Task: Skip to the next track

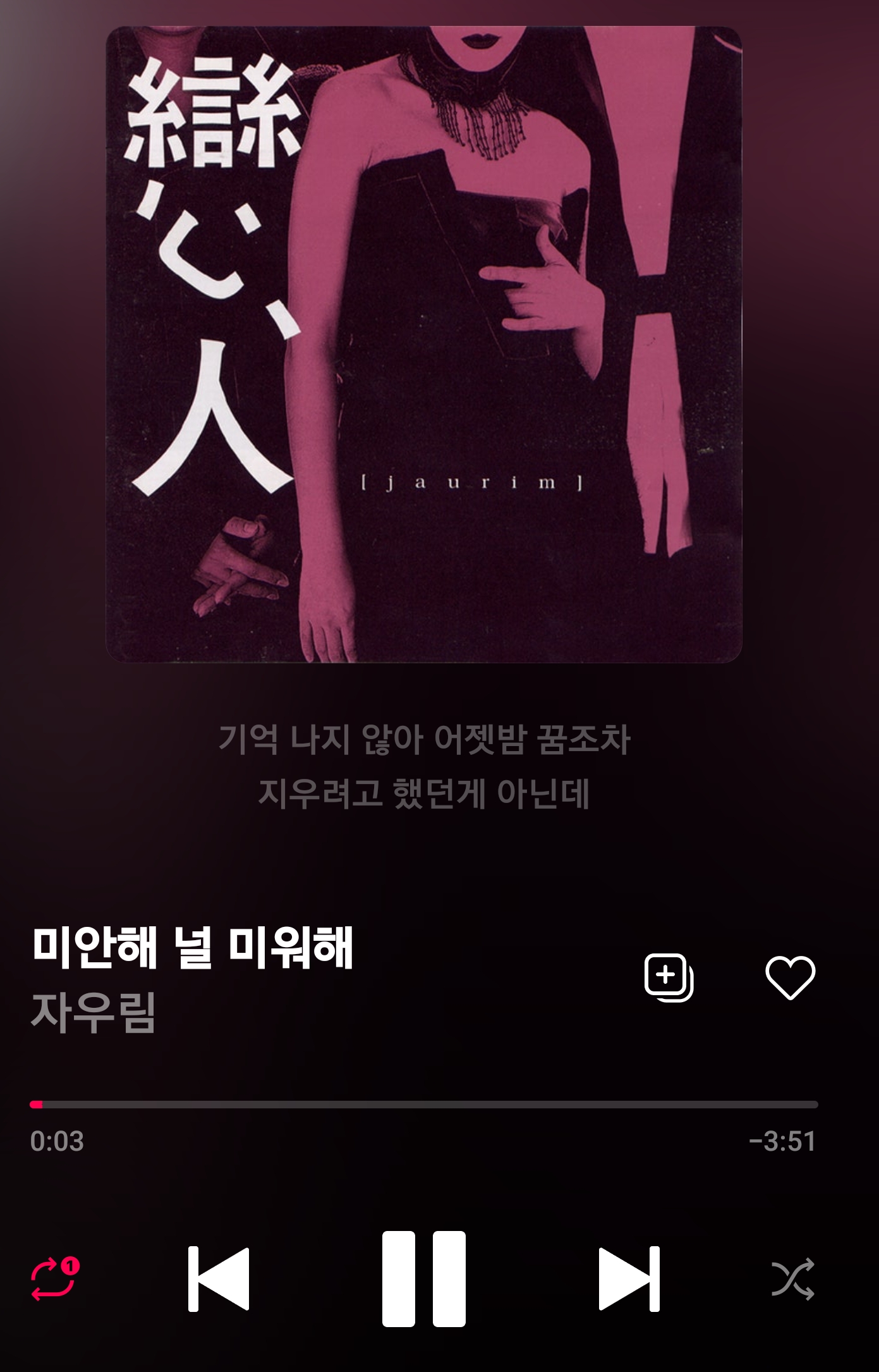Action: pos(629,1279)
